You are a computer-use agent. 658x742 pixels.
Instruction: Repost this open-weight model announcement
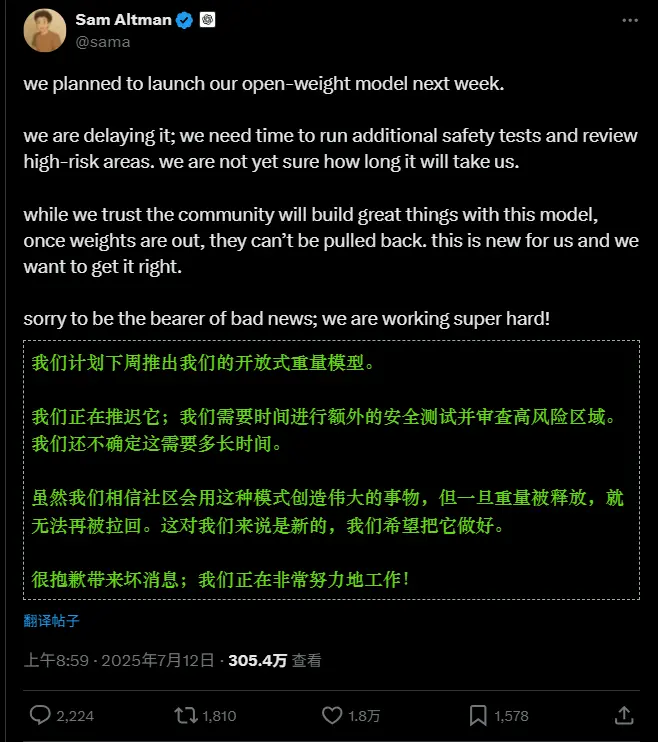point(187,715)
